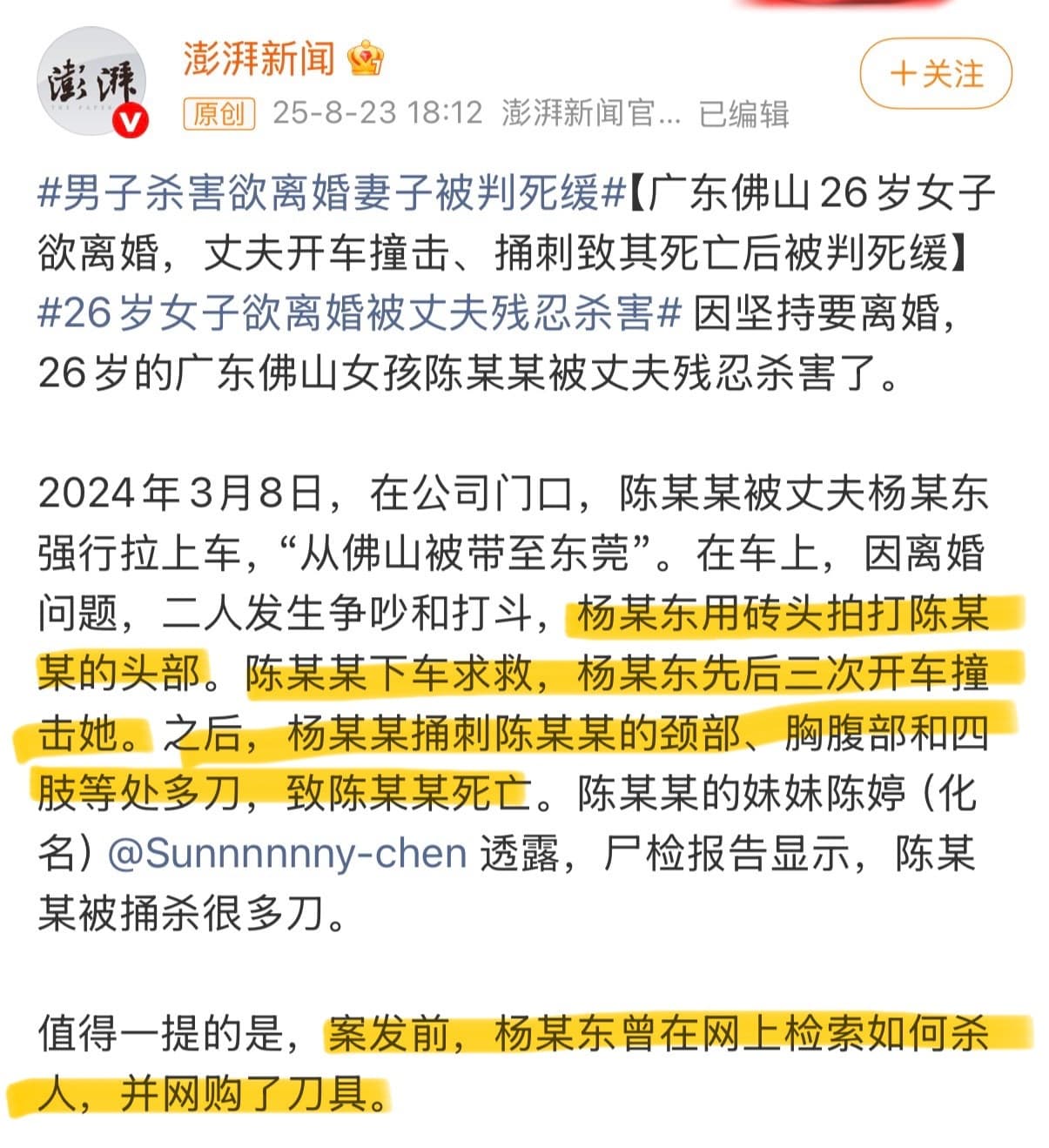Open the 澎湃新闻 username link

[259, 58]
